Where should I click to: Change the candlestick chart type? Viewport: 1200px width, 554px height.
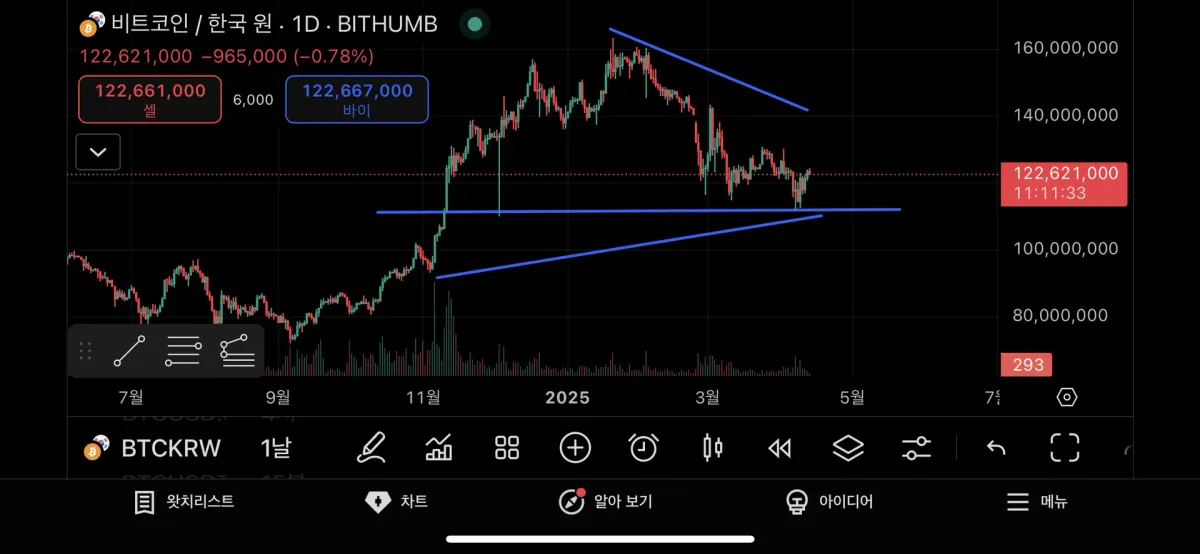712,447
